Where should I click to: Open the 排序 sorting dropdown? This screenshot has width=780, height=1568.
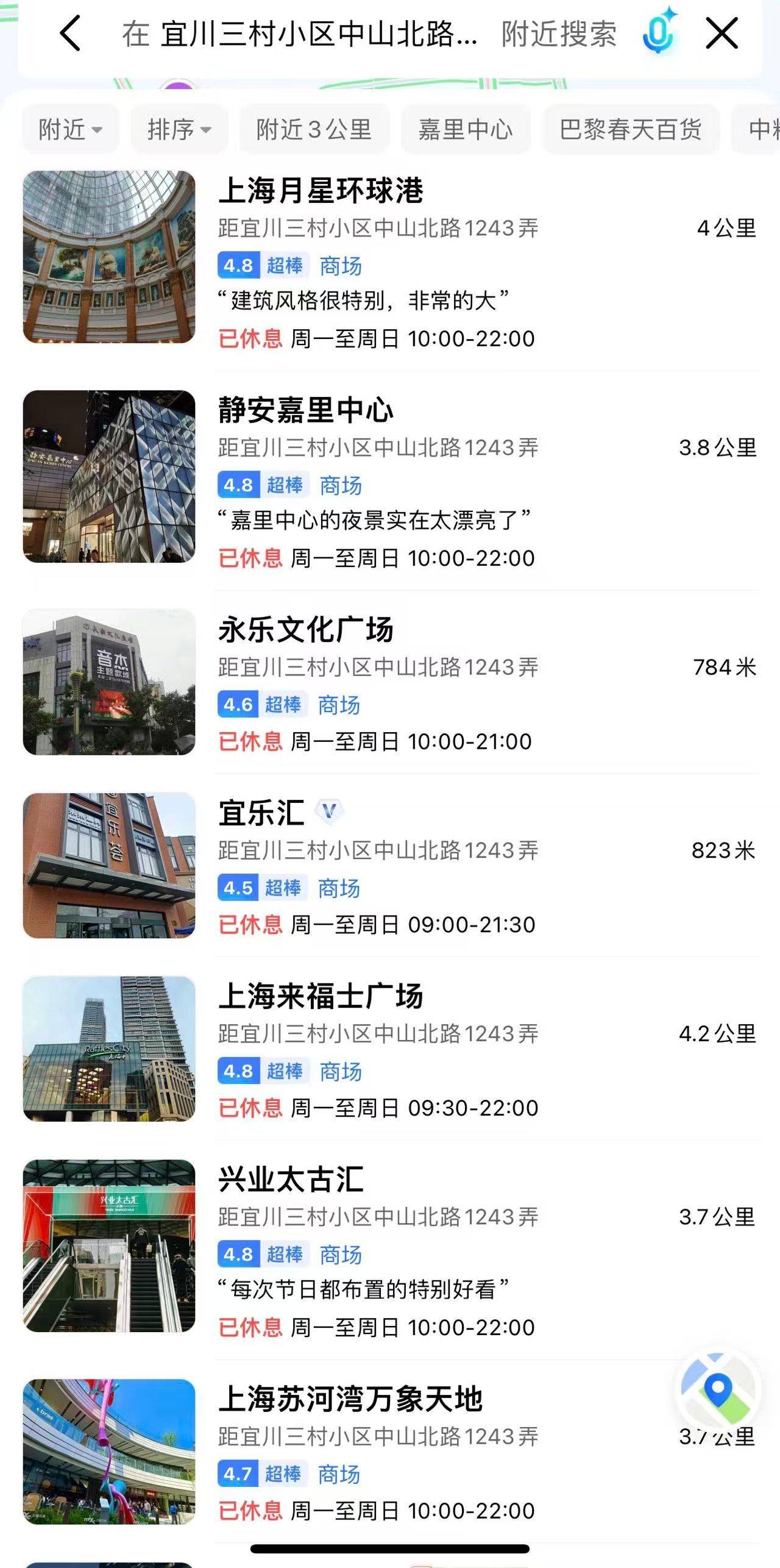click(x=179, y=129)
